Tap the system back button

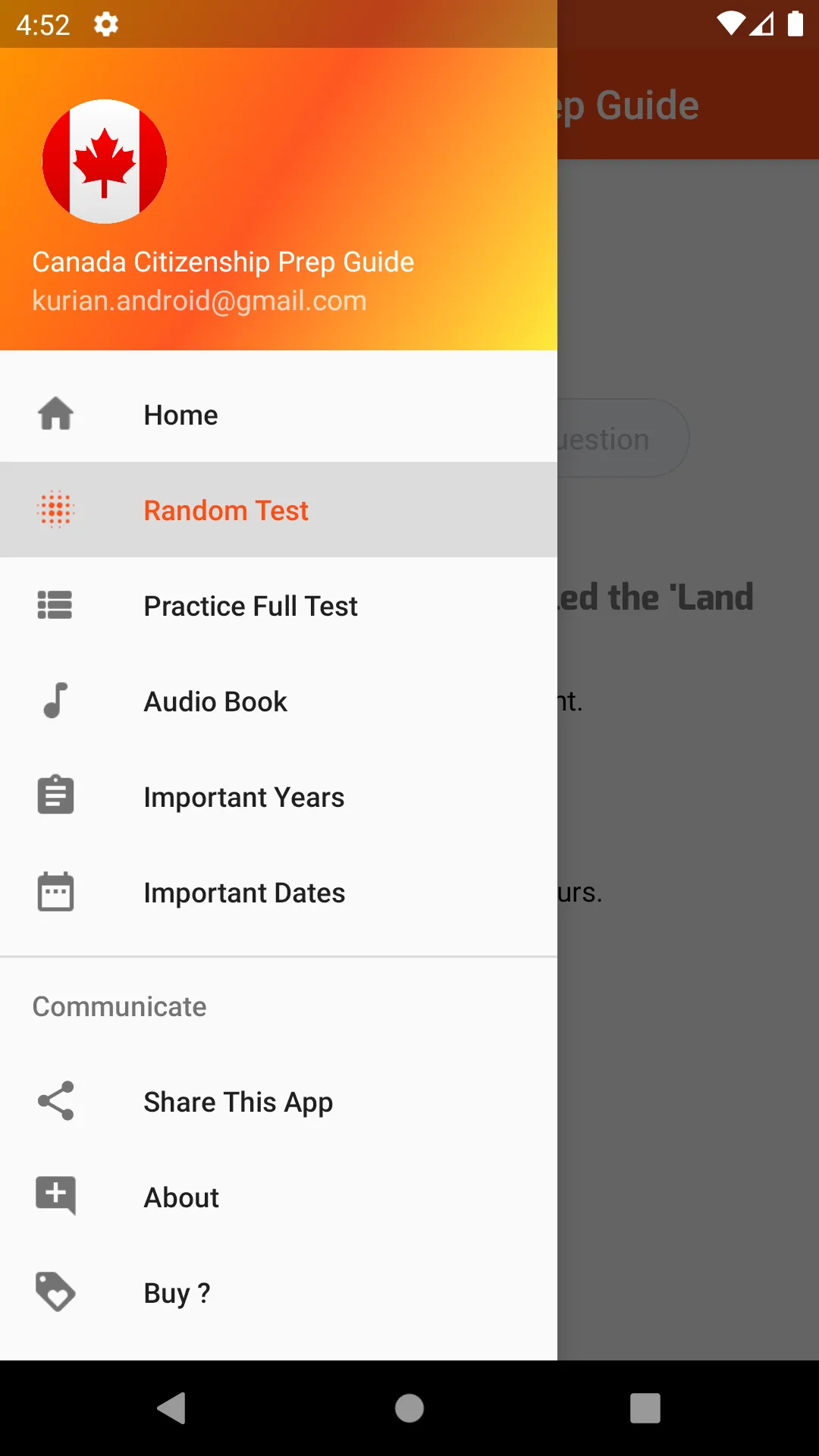pos(172,1408)
